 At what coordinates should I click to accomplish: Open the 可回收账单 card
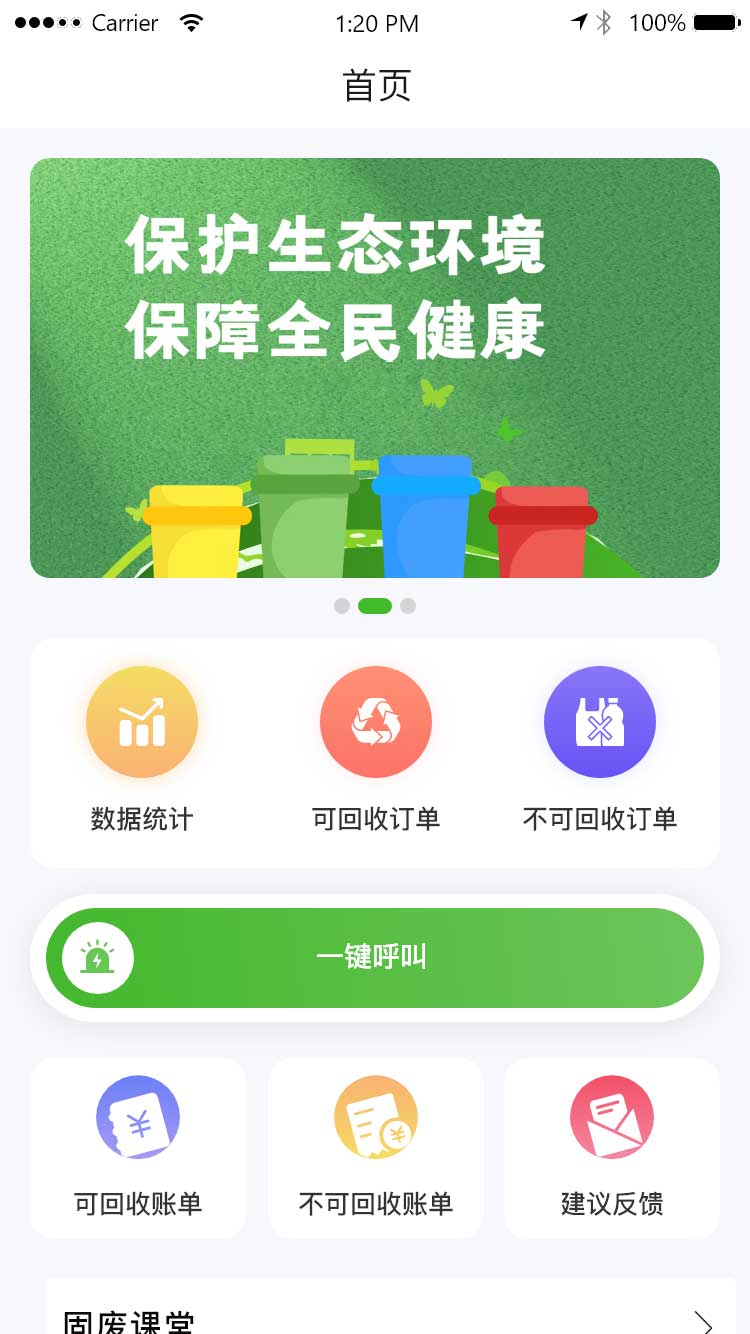(138, 1148)
